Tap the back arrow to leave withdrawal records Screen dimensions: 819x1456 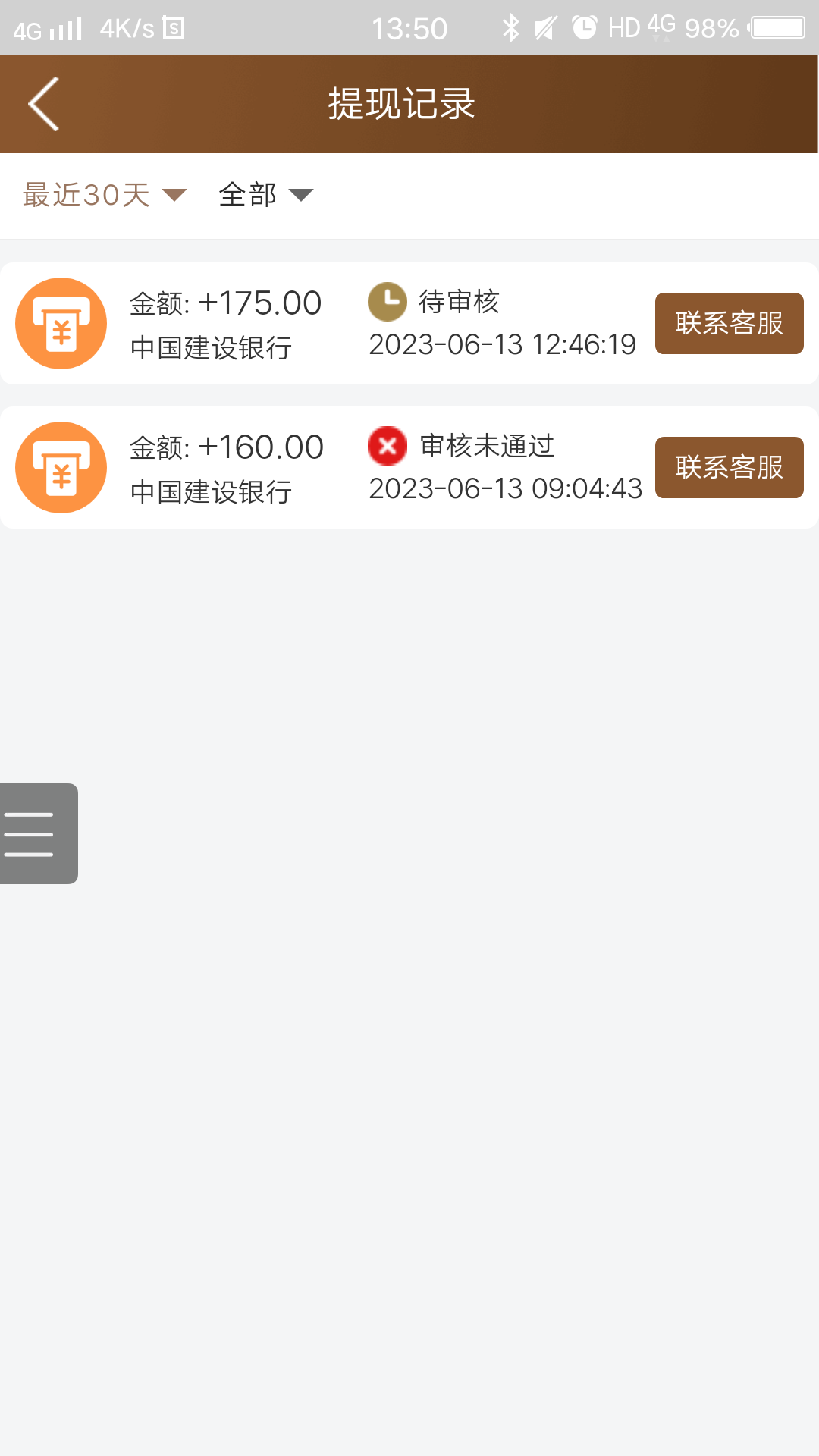pyautogui.click(x=42, y=103)
